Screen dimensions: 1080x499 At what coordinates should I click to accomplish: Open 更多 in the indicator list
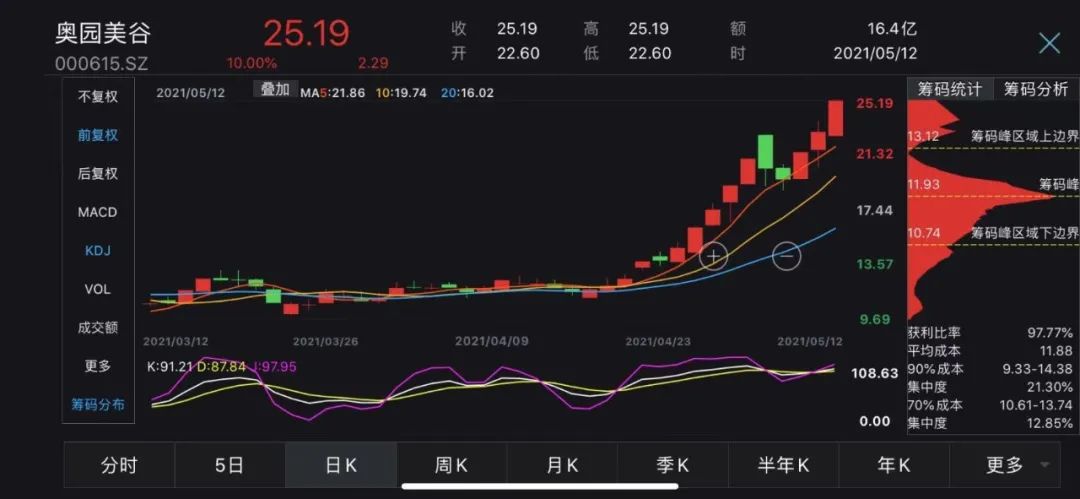click(x=98, y=366)
